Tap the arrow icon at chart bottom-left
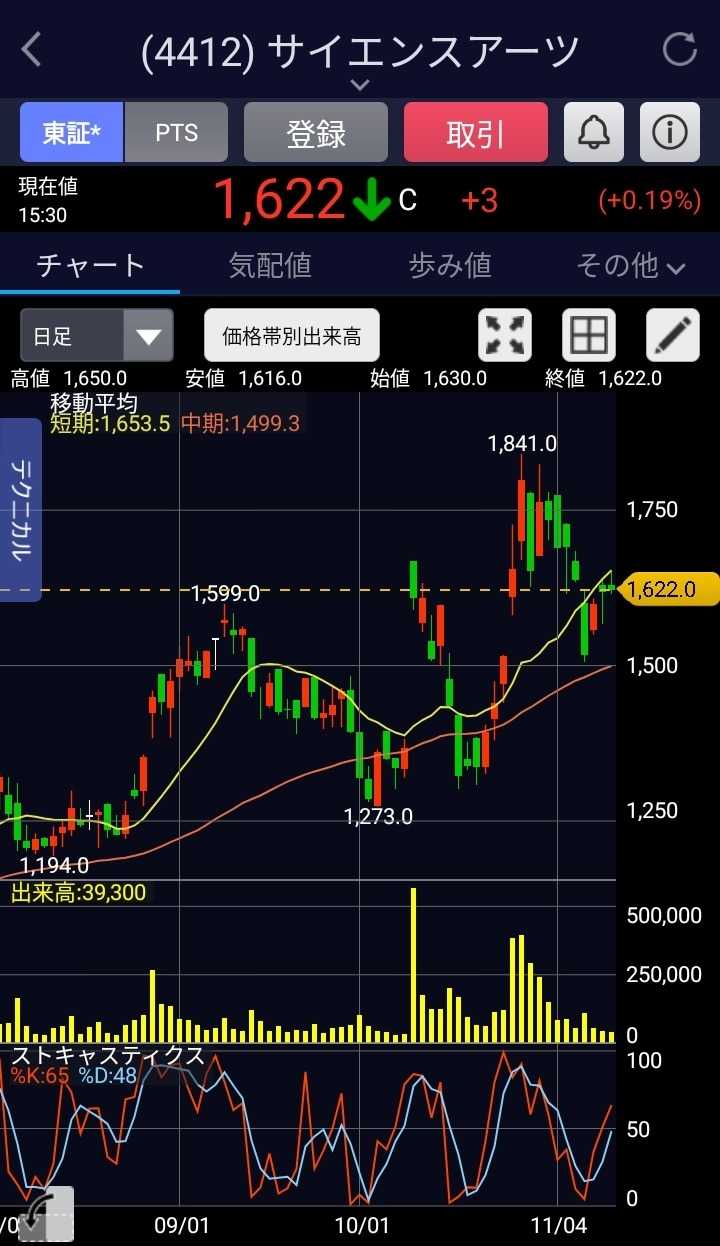The width and height of the screenshot is (720, 1246). (44, 1214)
